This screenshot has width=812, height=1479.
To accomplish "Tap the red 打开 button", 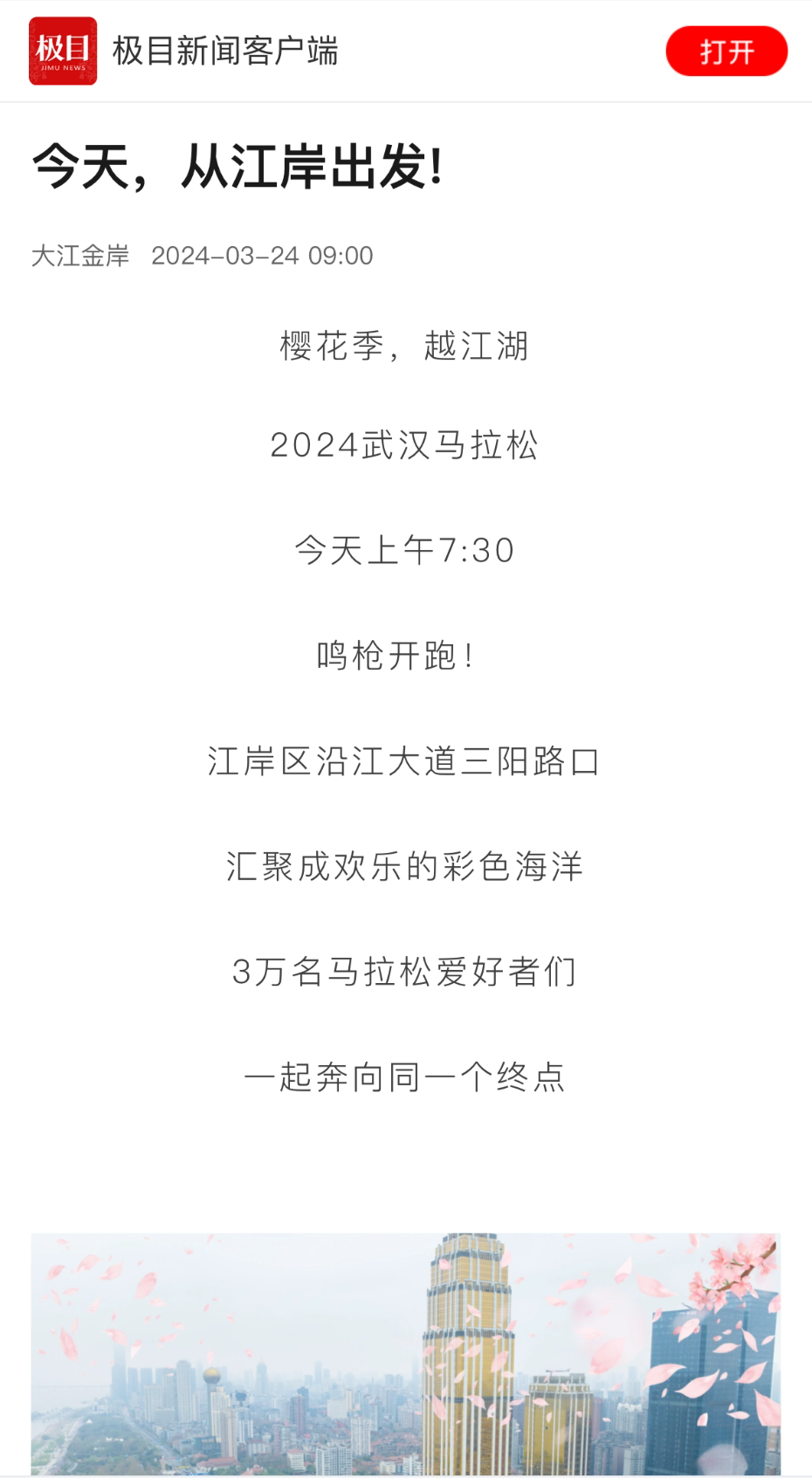I will pyautogui.click(x=726, y=52).
